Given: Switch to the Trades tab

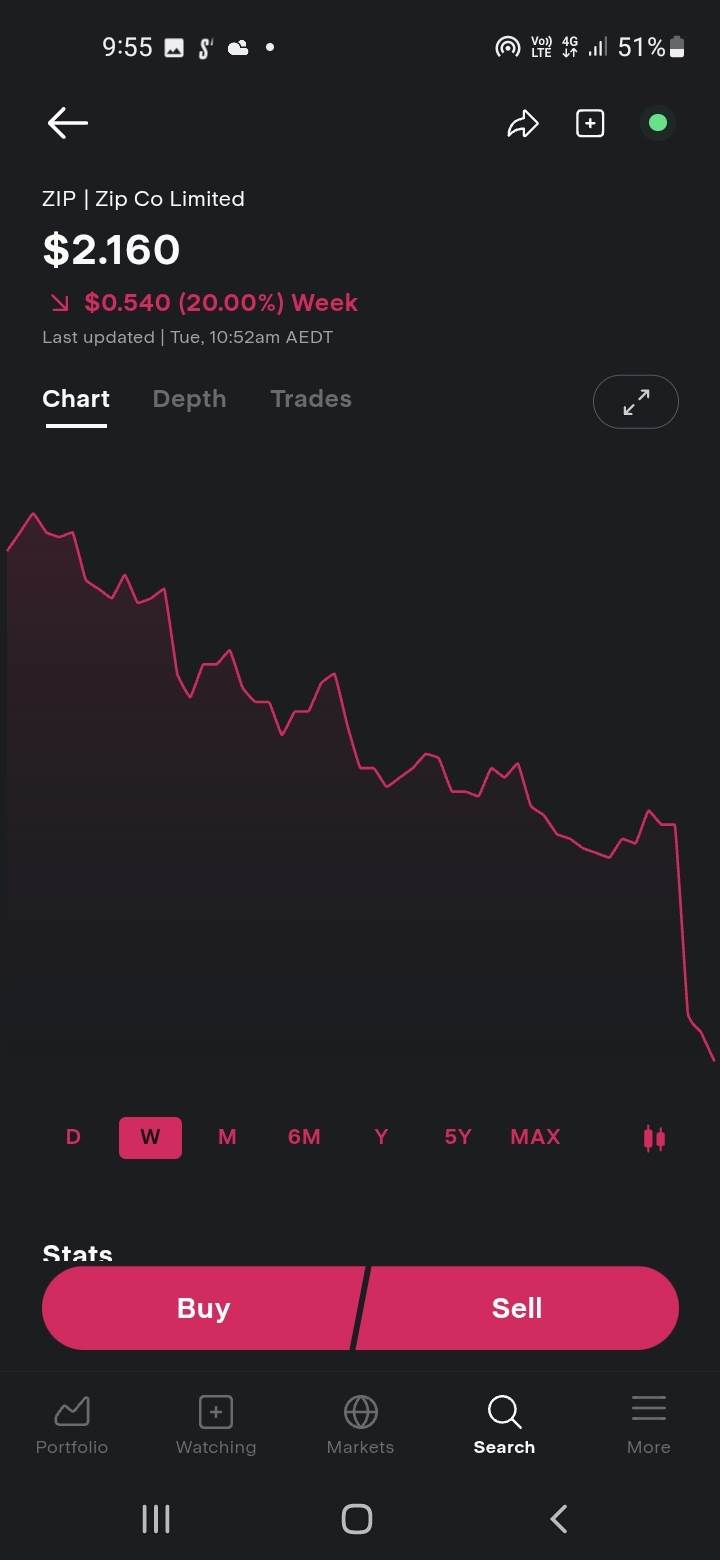Looking at the screenshot, I should point(311,399).
